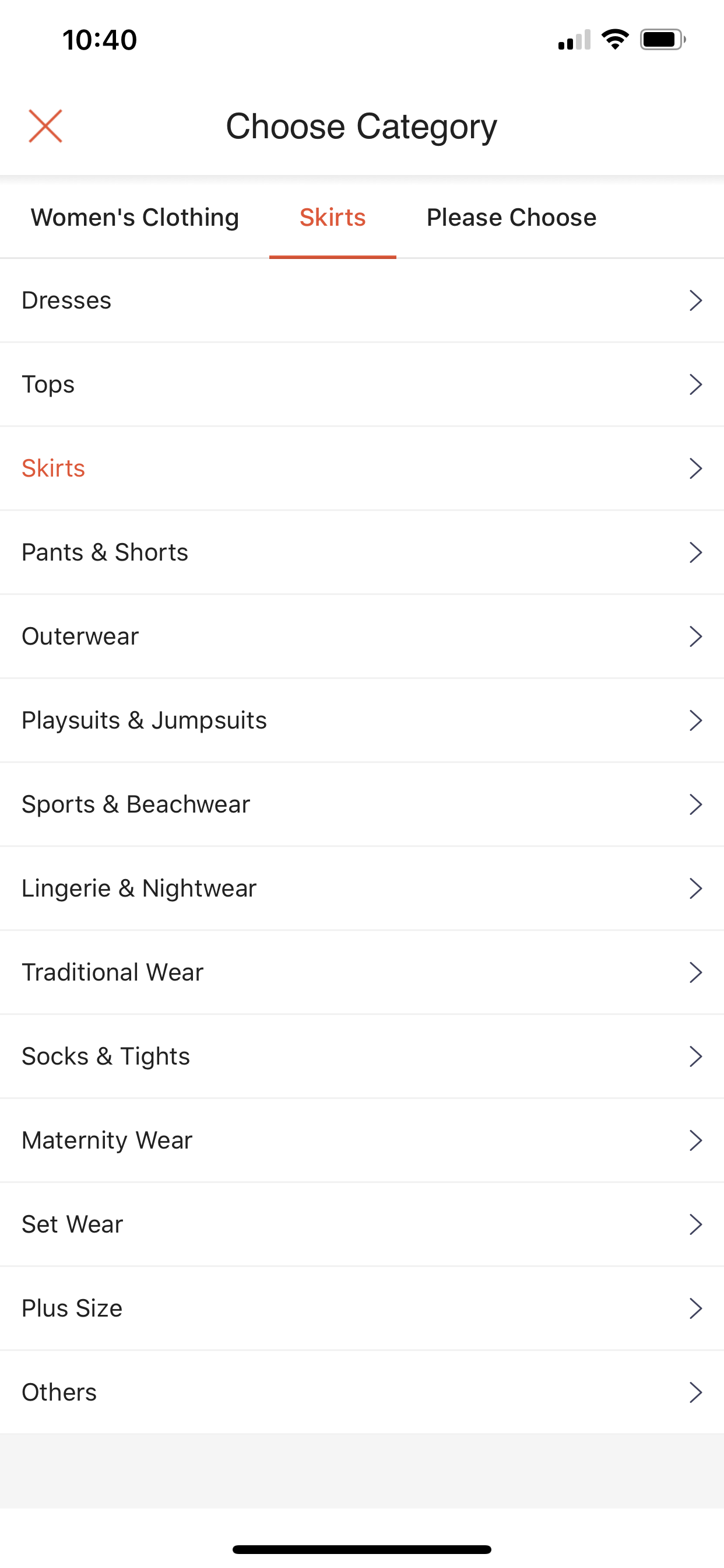Open Lingerie & Nightwear

[x=361, y=888]
